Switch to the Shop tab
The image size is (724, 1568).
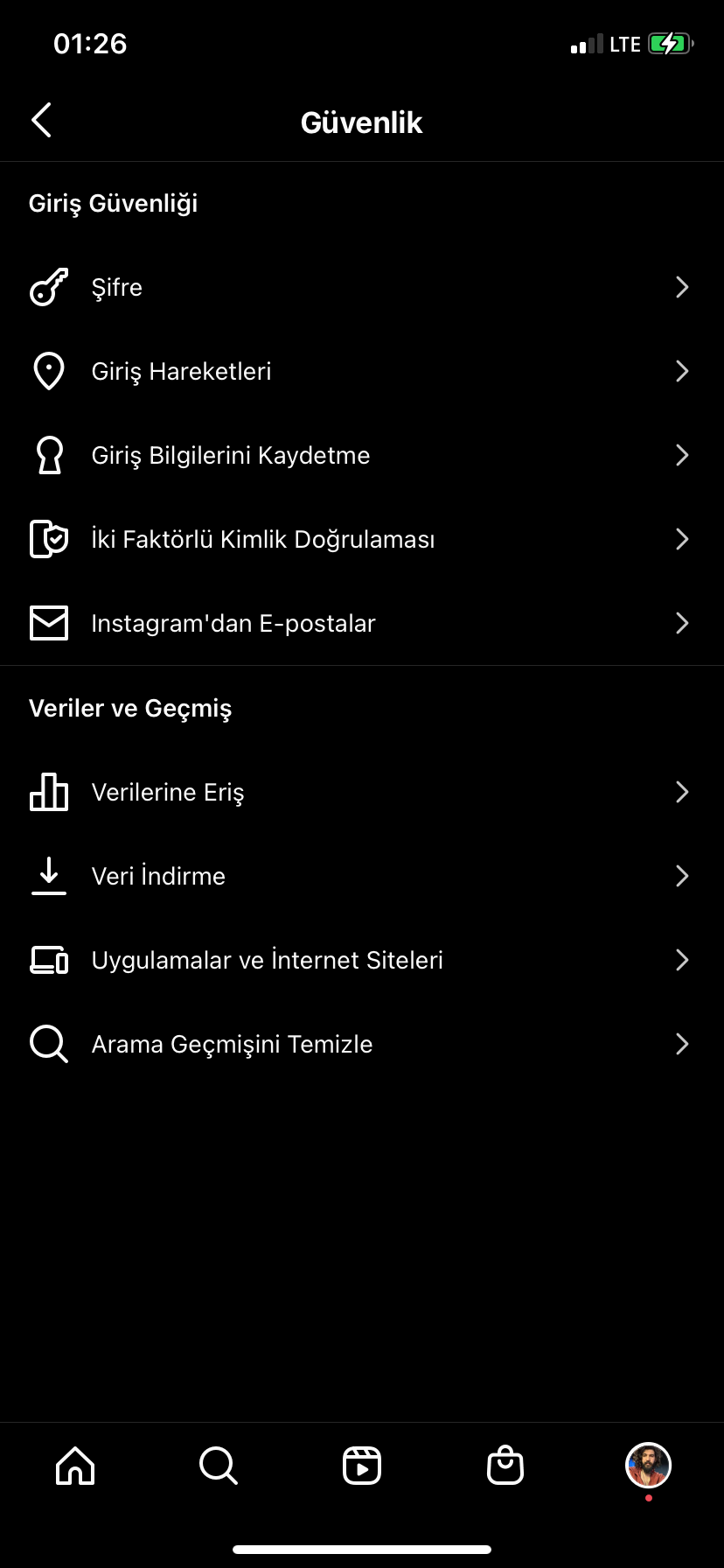(505, 1465)
